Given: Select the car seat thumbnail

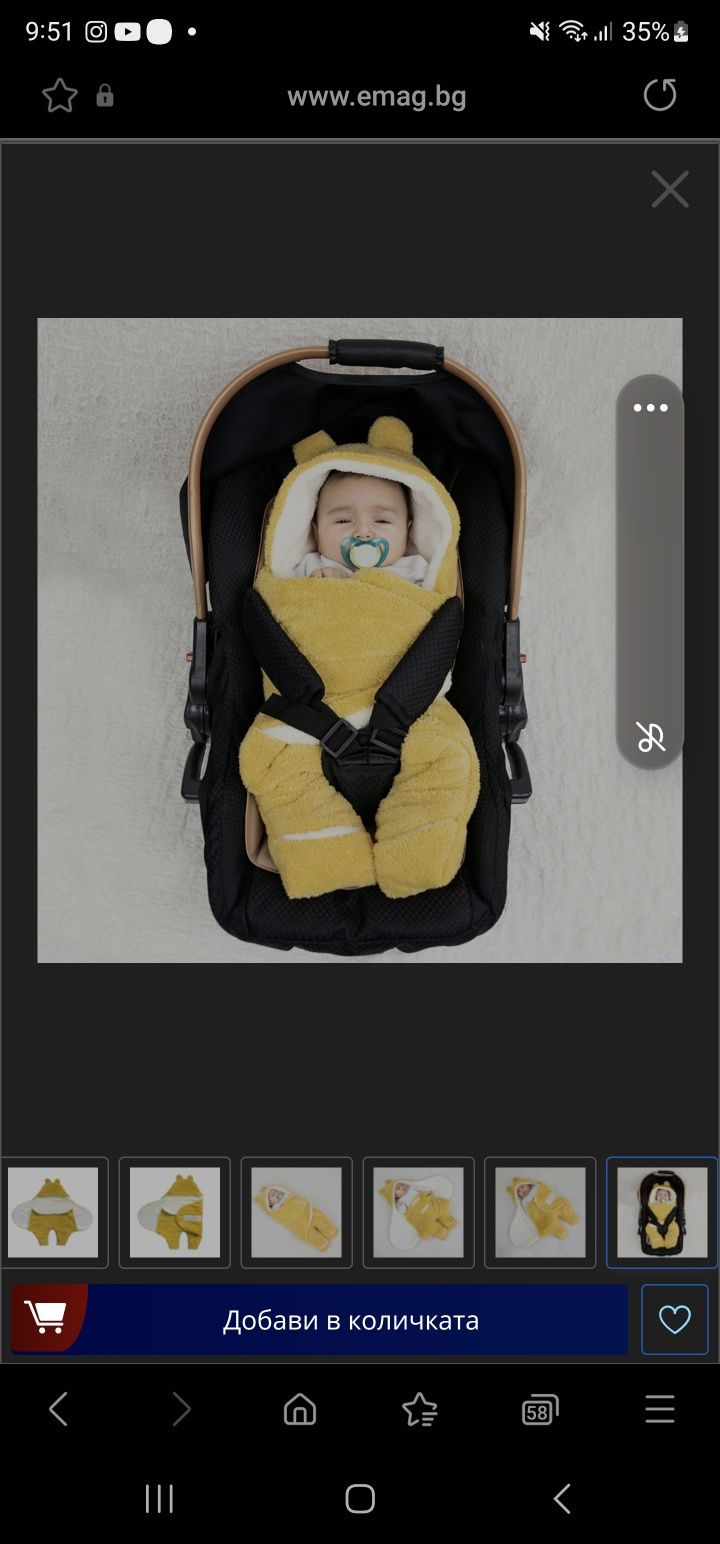Looking at the screenshot, I should pos(661,1212).
